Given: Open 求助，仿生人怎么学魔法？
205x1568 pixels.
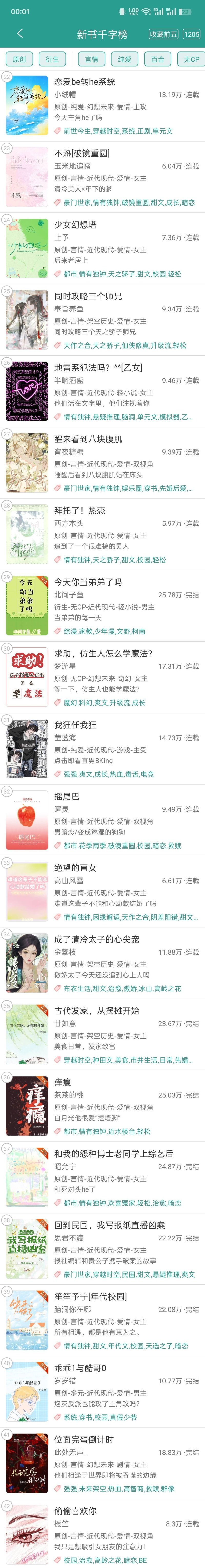Looking at the screenshot, I should point(103,653).
